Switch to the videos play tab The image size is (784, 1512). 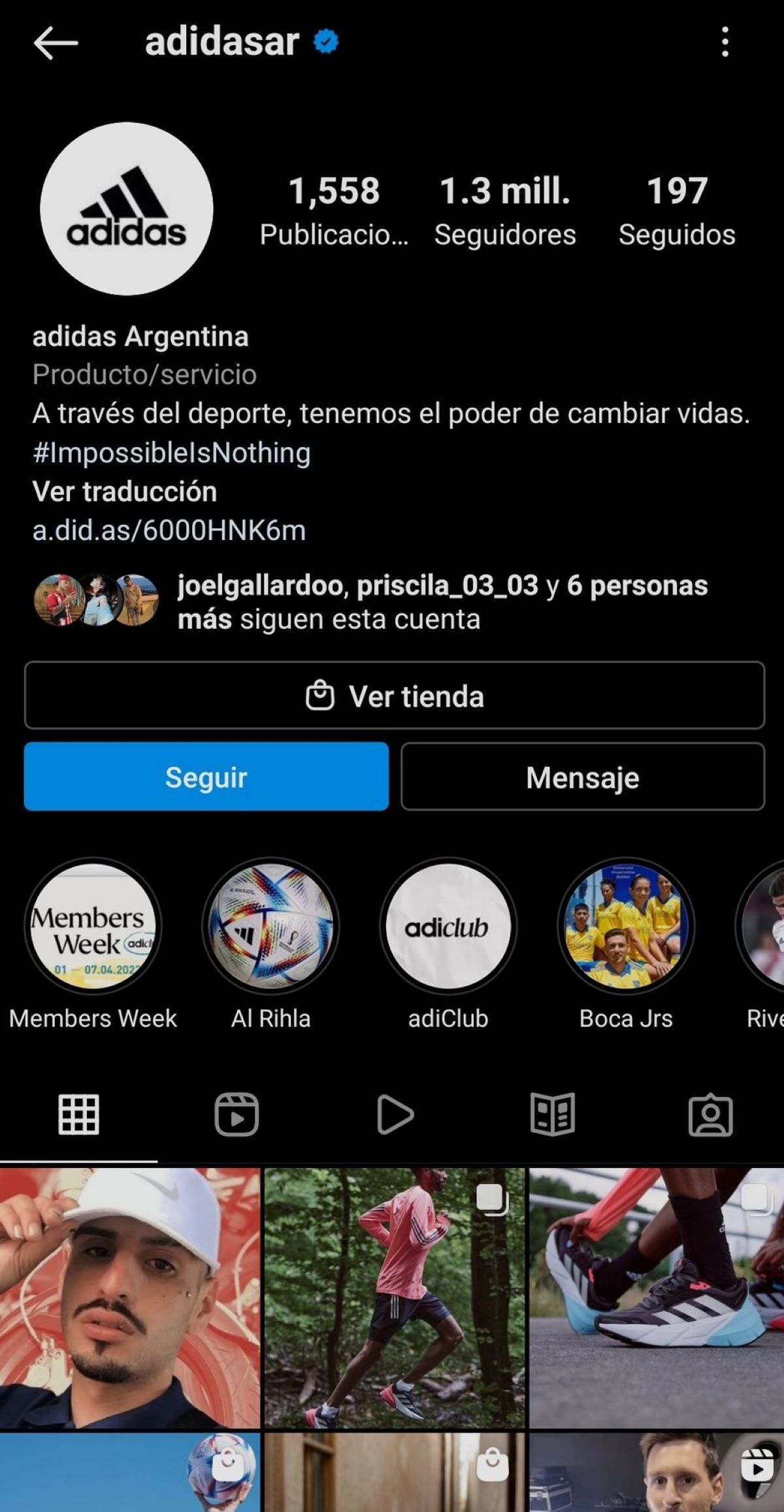pos(395,1115)
